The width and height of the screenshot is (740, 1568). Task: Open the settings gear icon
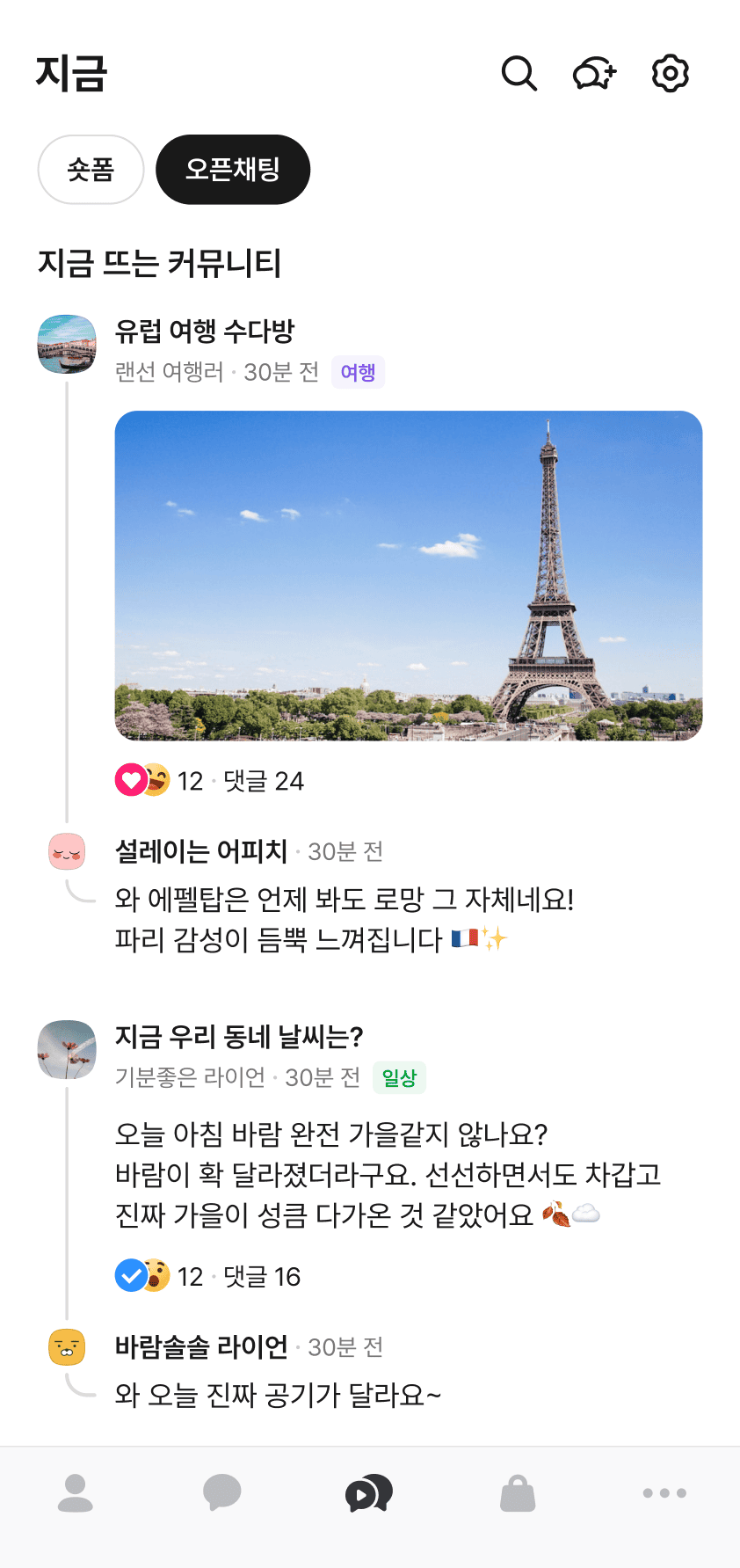point(669,74)
